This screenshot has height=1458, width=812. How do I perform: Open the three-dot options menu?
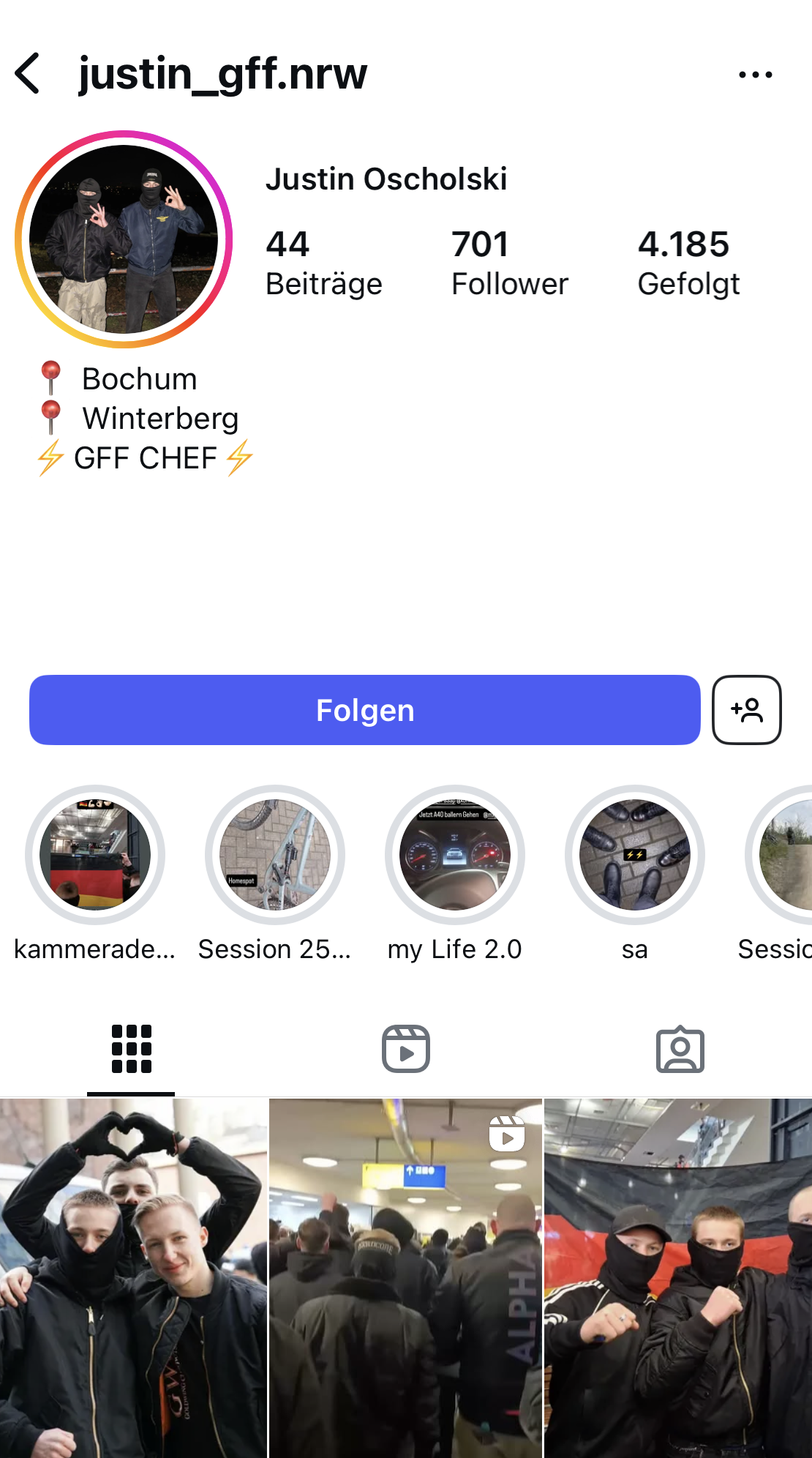click(755, 74)
